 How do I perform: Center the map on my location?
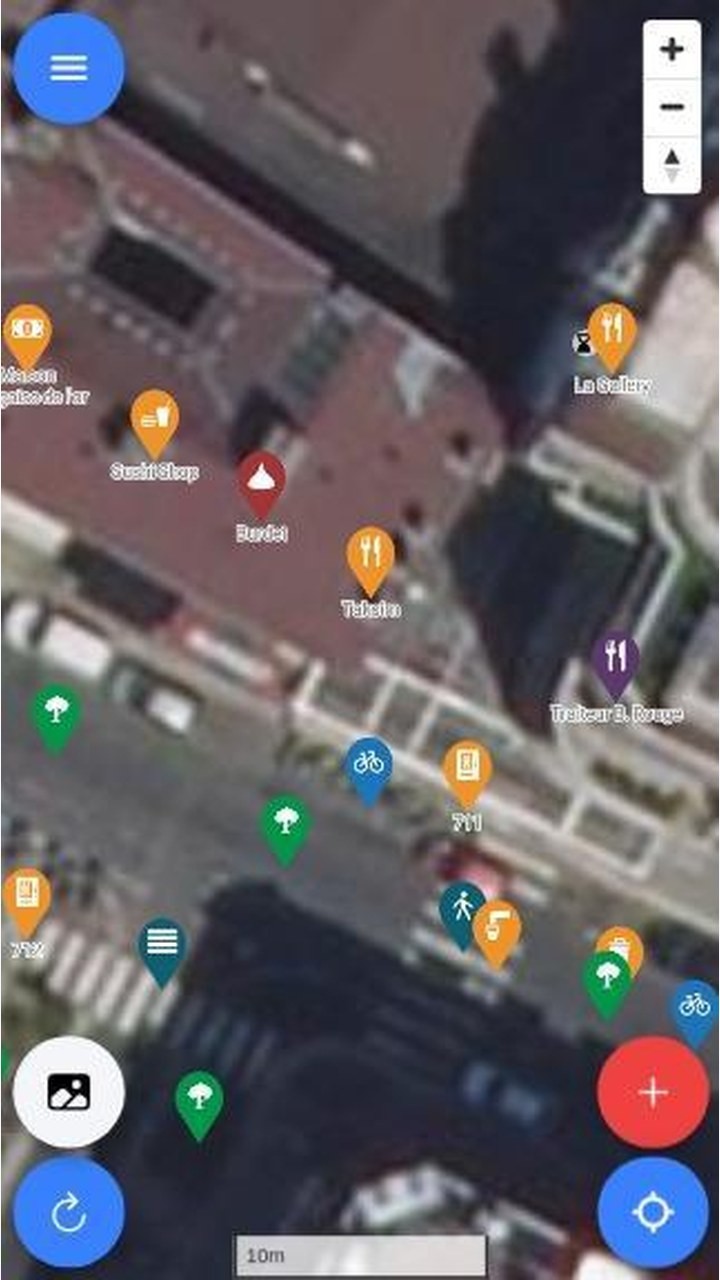pos(653,1213)
